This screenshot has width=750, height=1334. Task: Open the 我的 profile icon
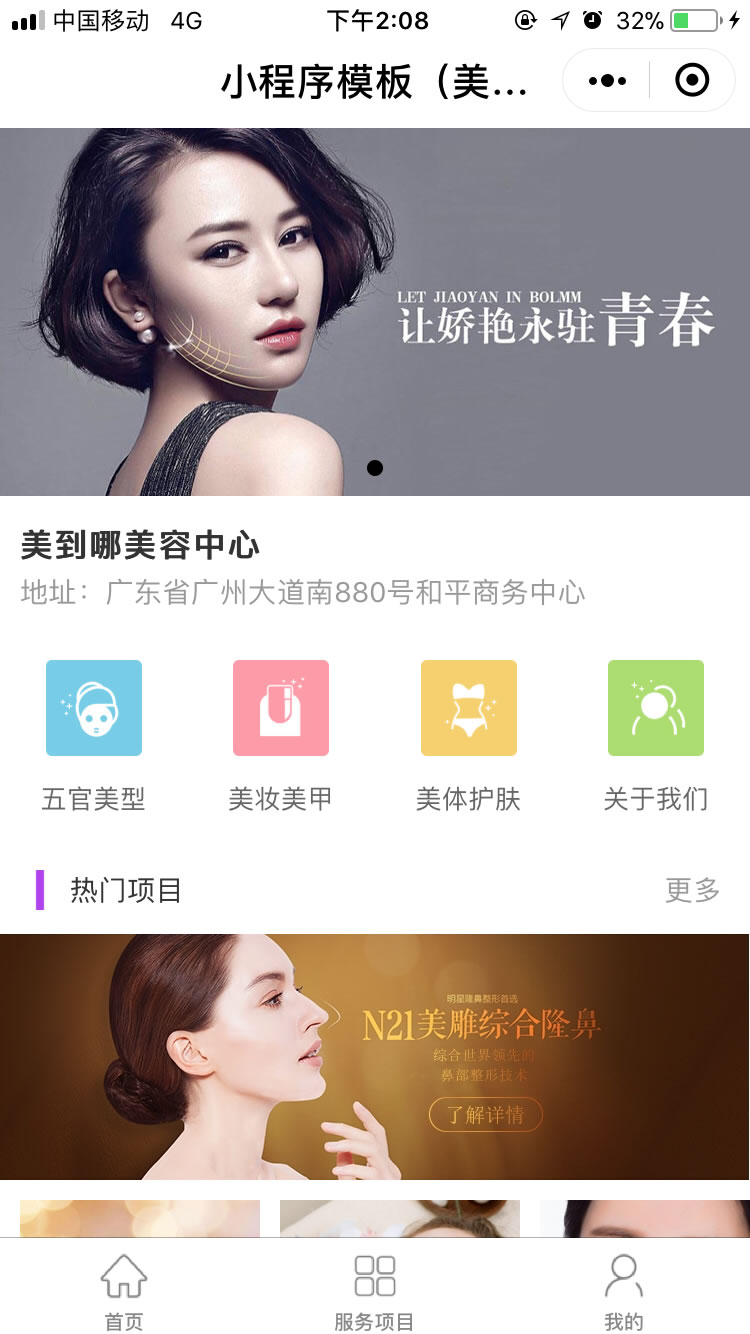tap(623, 1277)
